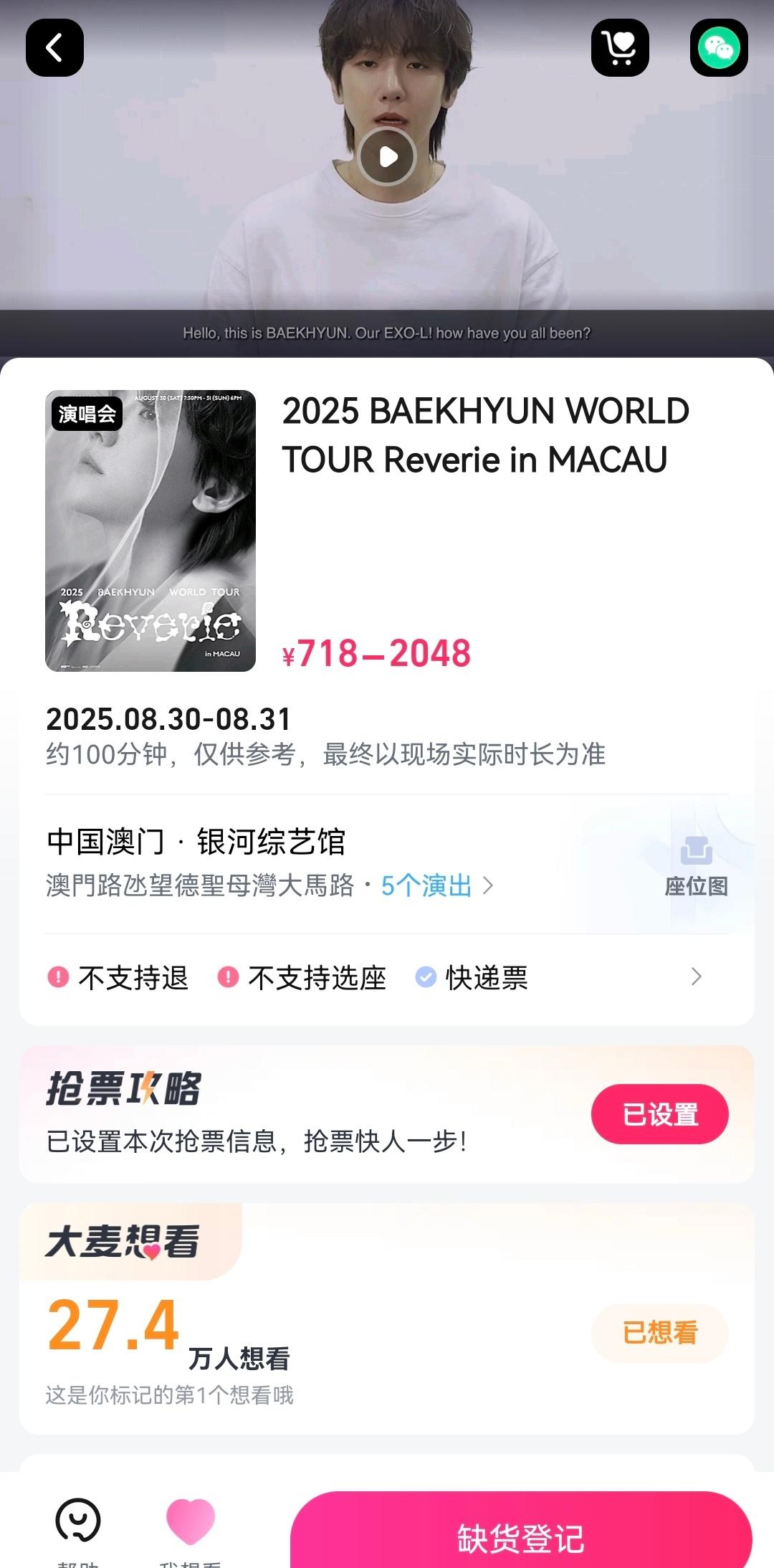Tap the 已设置 ticket grabbing button
Viewport: 774px width, 1568px height.
point(659,1114)
